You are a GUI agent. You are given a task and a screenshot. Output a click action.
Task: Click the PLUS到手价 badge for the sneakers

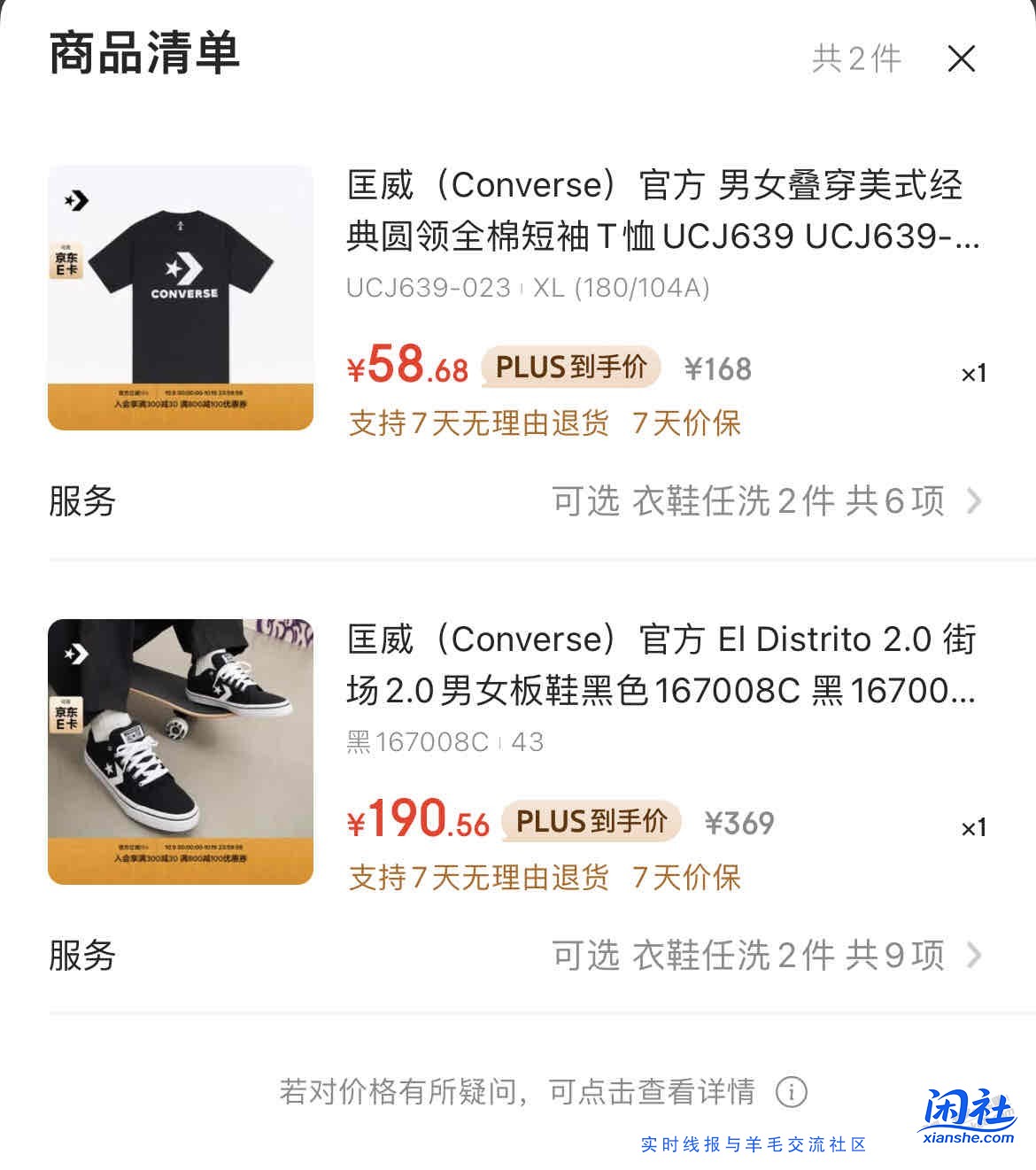pos(594,820)
